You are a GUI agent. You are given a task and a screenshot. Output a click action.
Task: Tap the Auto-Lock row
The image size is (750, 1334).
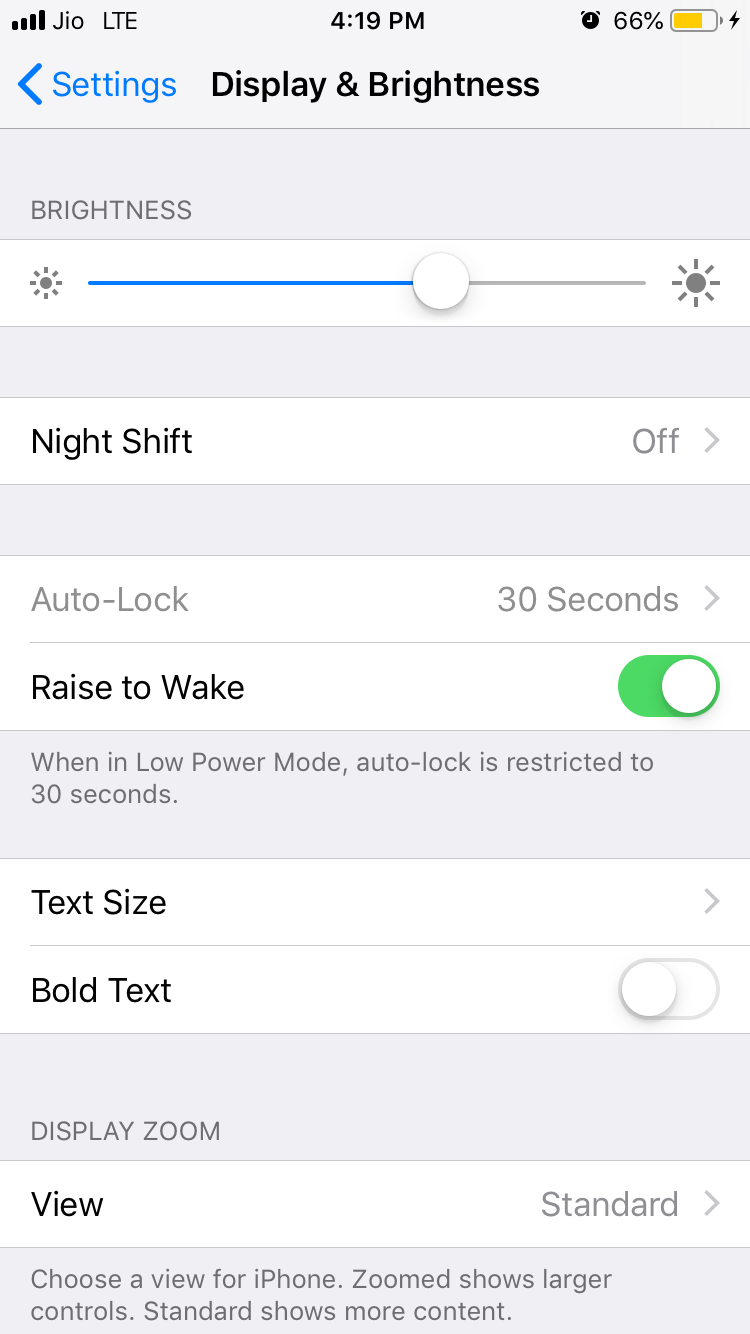click(x=375, y=599)
